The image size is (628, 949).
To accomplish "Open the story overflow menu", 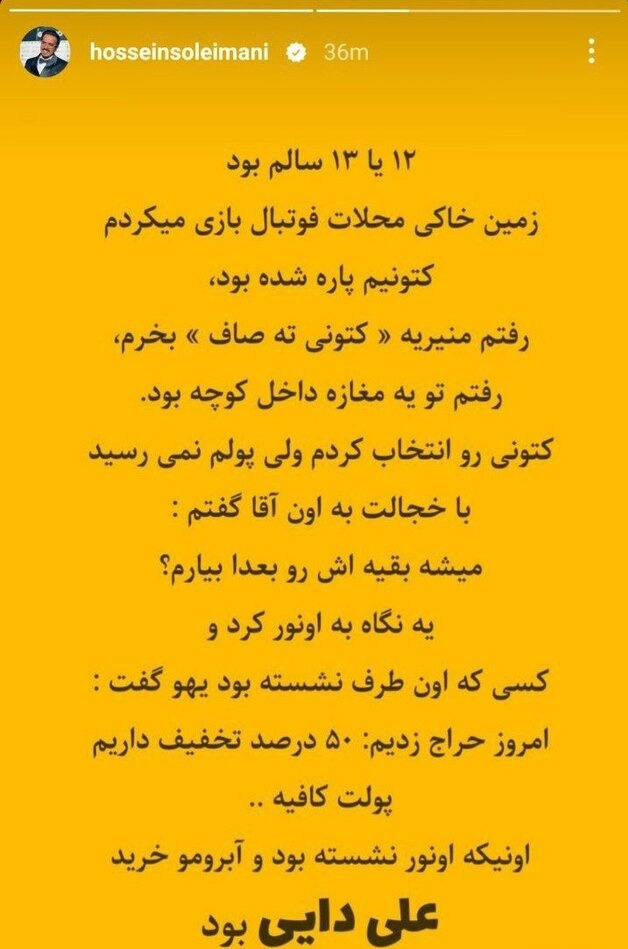I will [x=592, y=52].
